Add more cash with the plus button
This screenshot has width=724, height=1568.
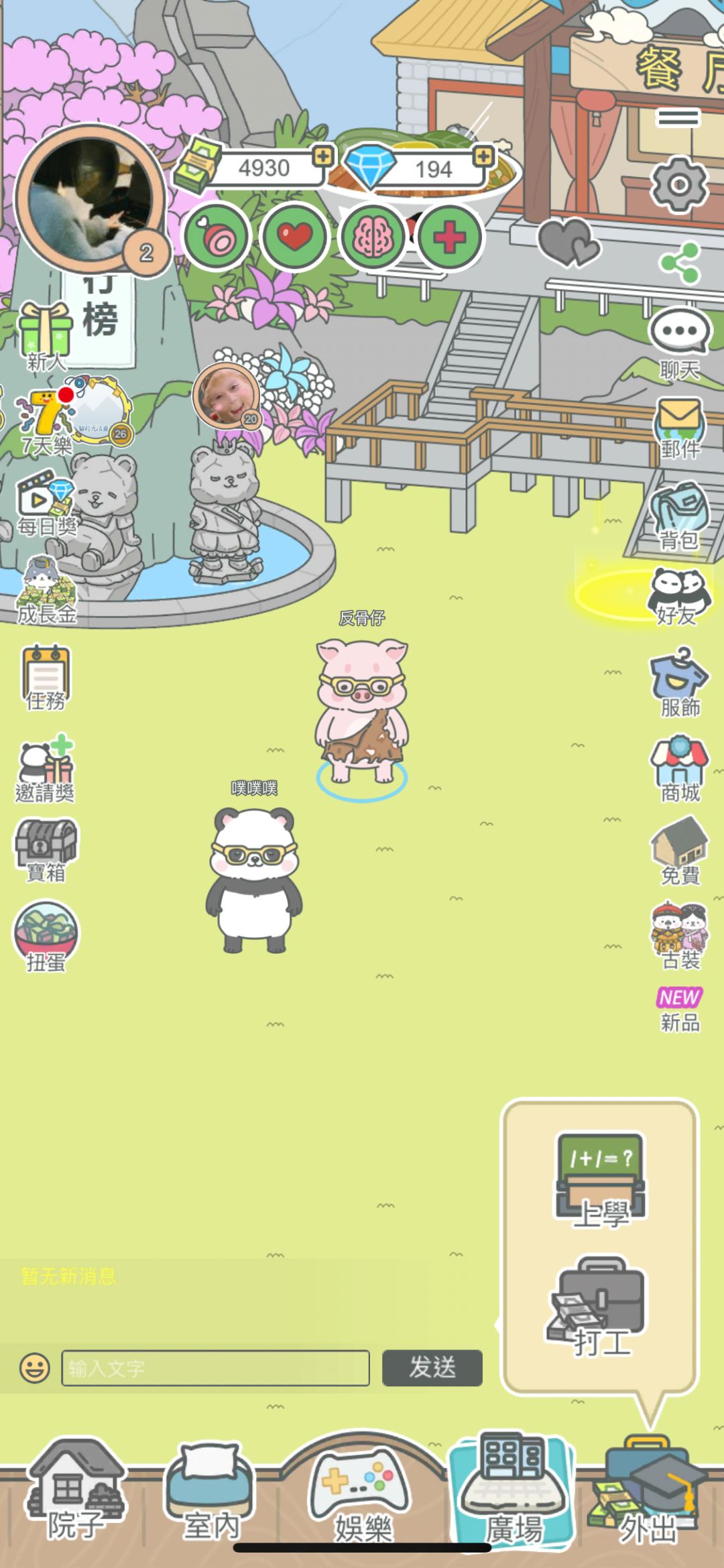pos(323,157)
